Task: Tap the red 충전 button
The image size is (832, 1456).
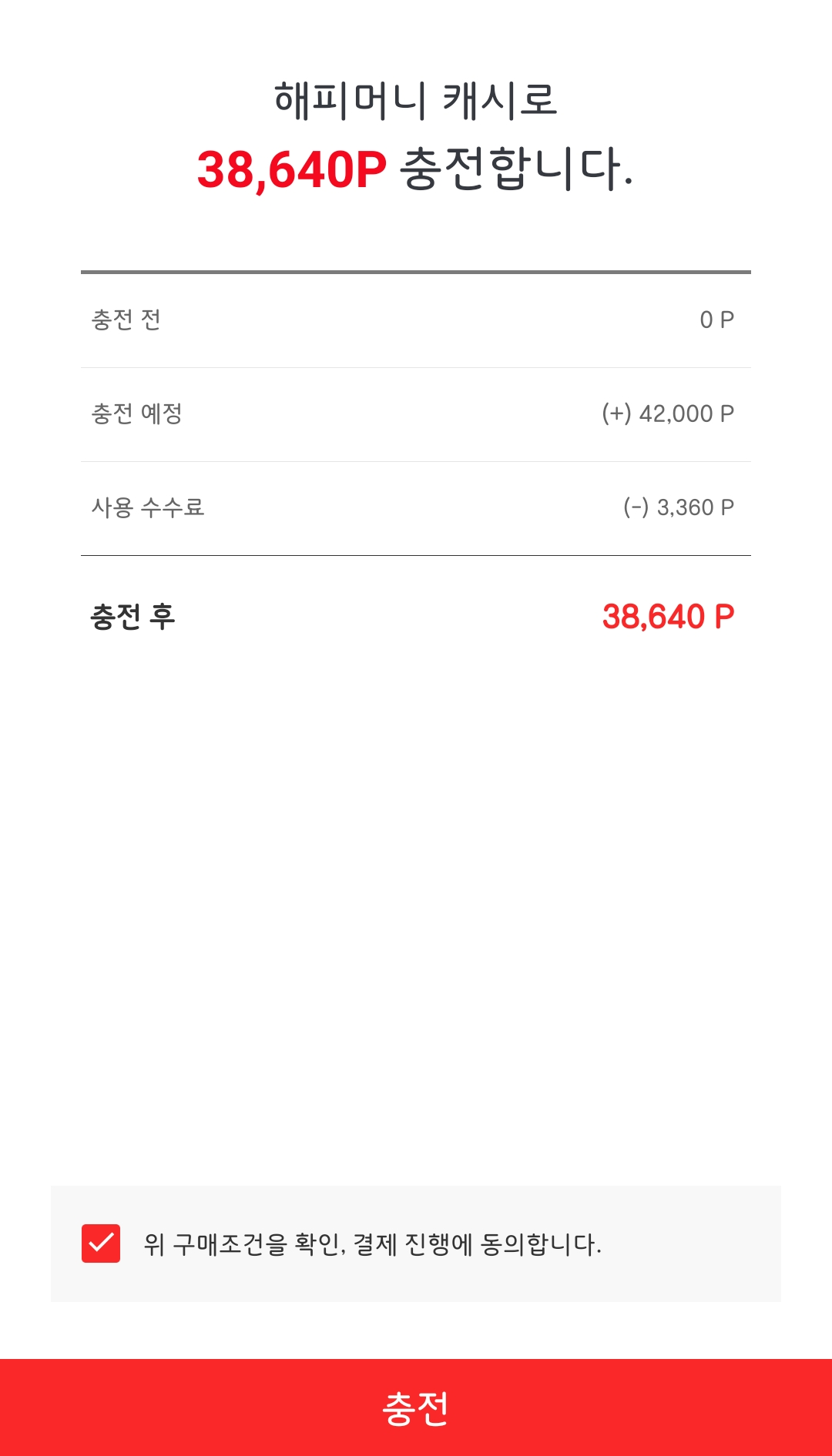Action: tap(416, 1407)
